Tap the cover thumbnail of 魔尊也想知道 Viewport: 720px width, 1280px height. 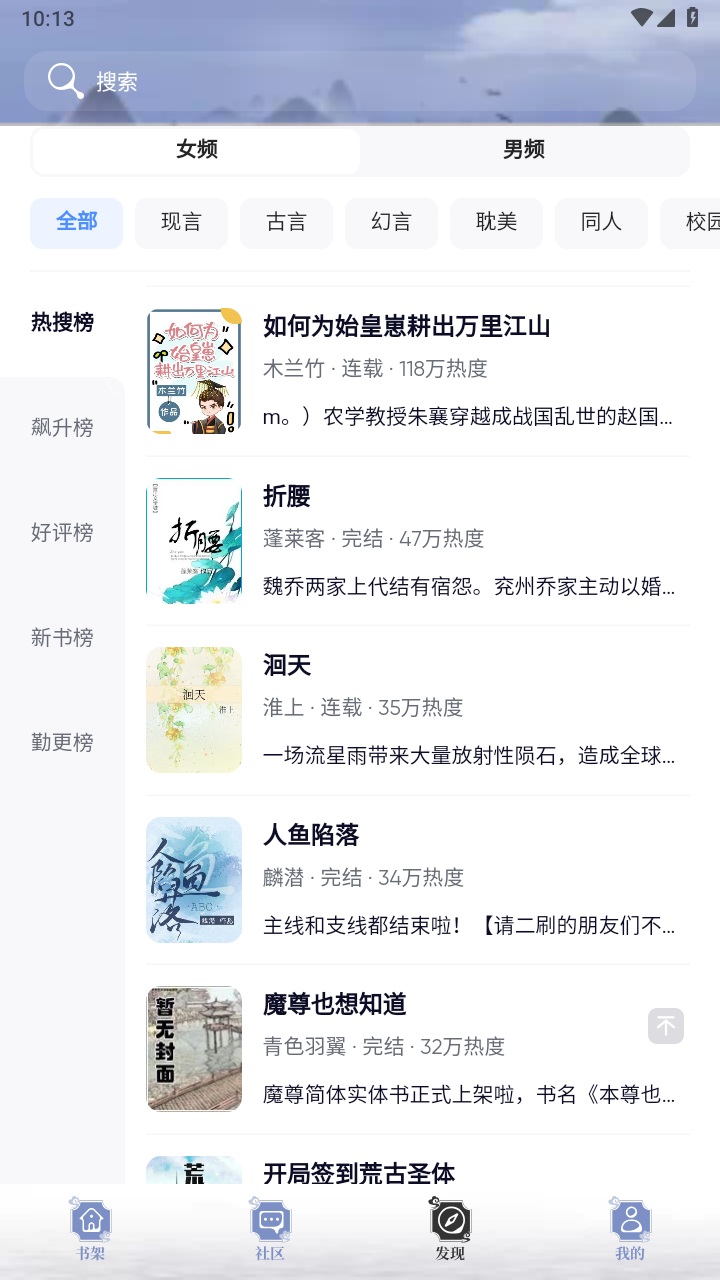(x=194, y=1048)
